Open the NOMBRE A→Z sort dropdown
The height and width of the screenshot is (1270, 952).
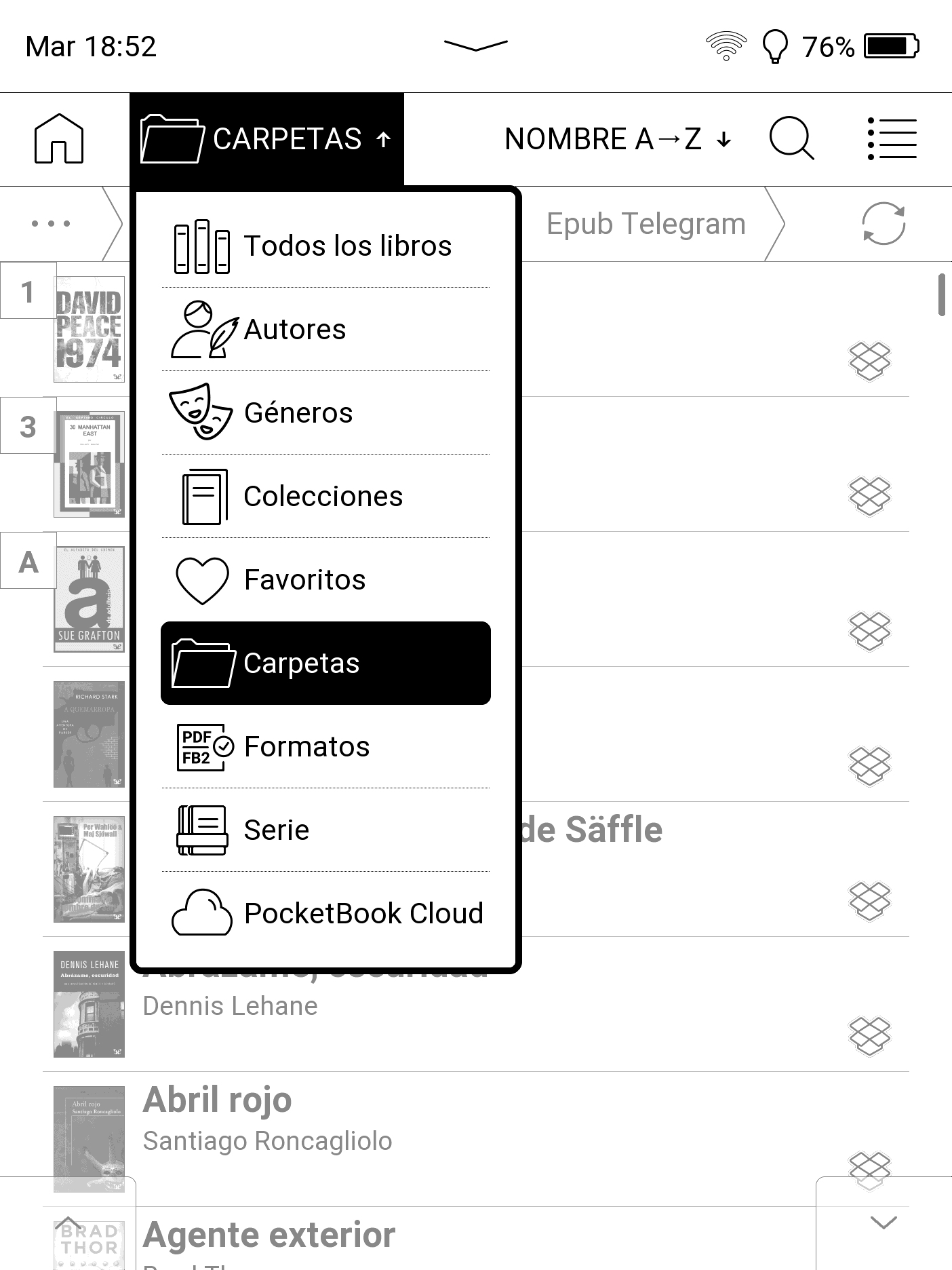click(x=617, y=139)
